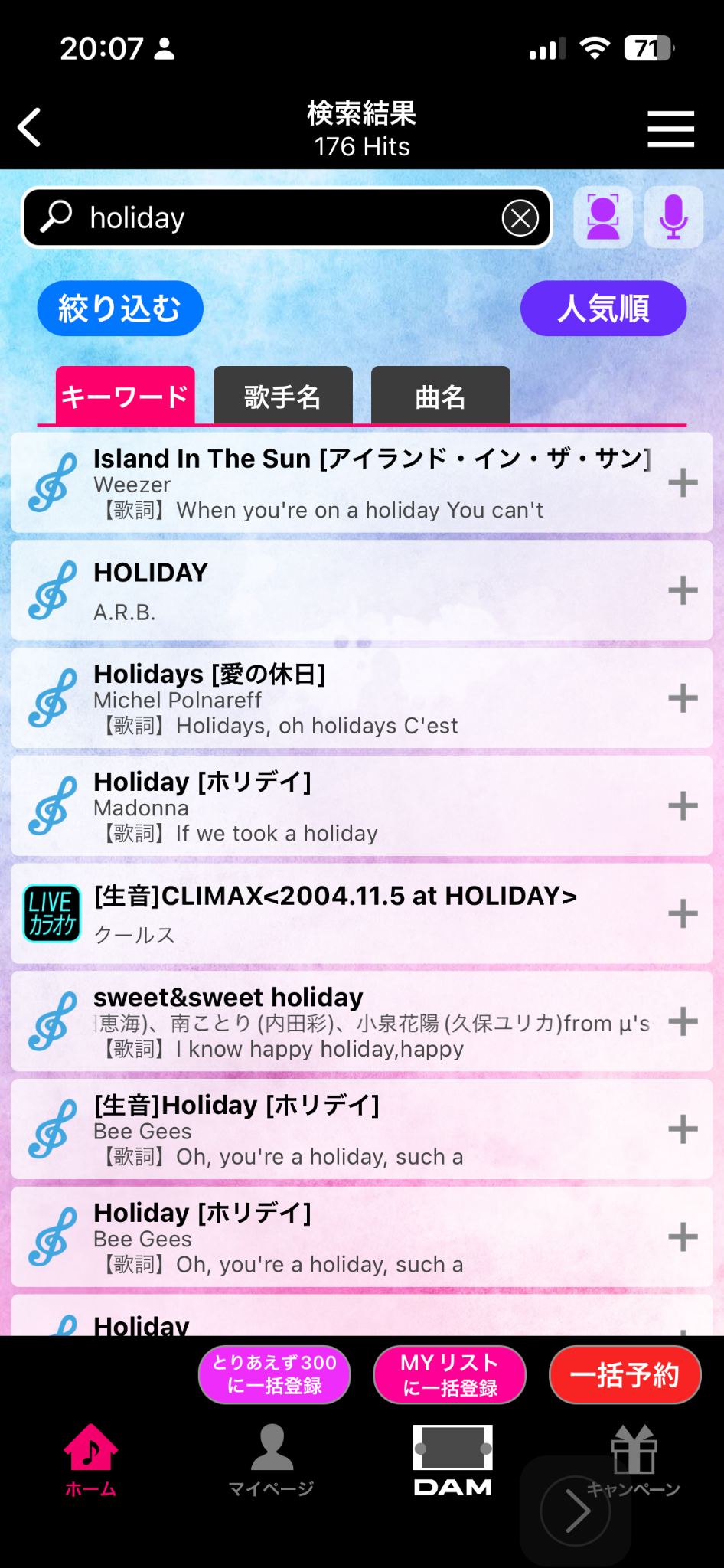Add HOLIDAY by A.R.B. with the plus icon
The height and width of the screenshot is (1568, 724).
coord(683,590)
